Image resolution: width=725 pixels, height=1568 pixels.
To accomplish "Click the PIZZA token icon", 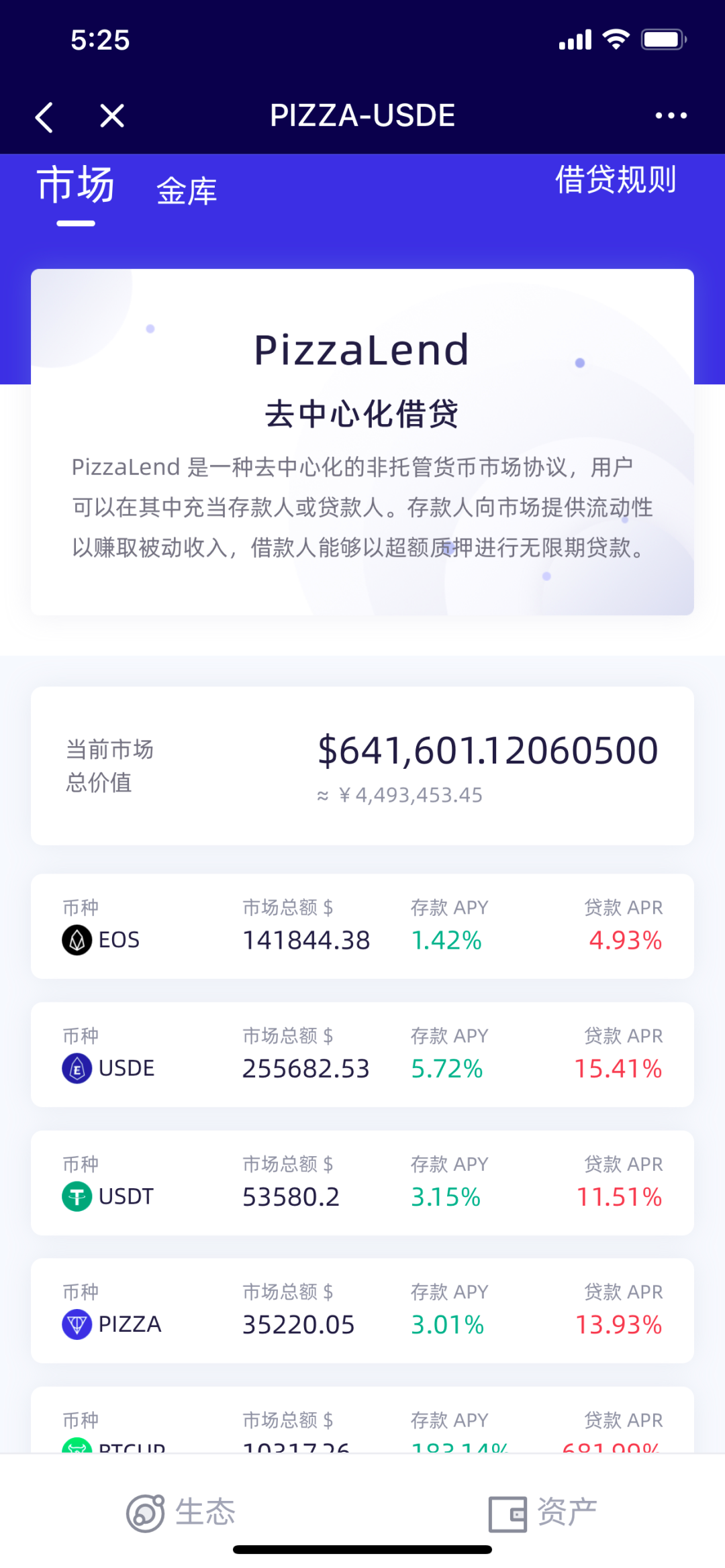I will pyautogui.click(x=76, y=1323).
